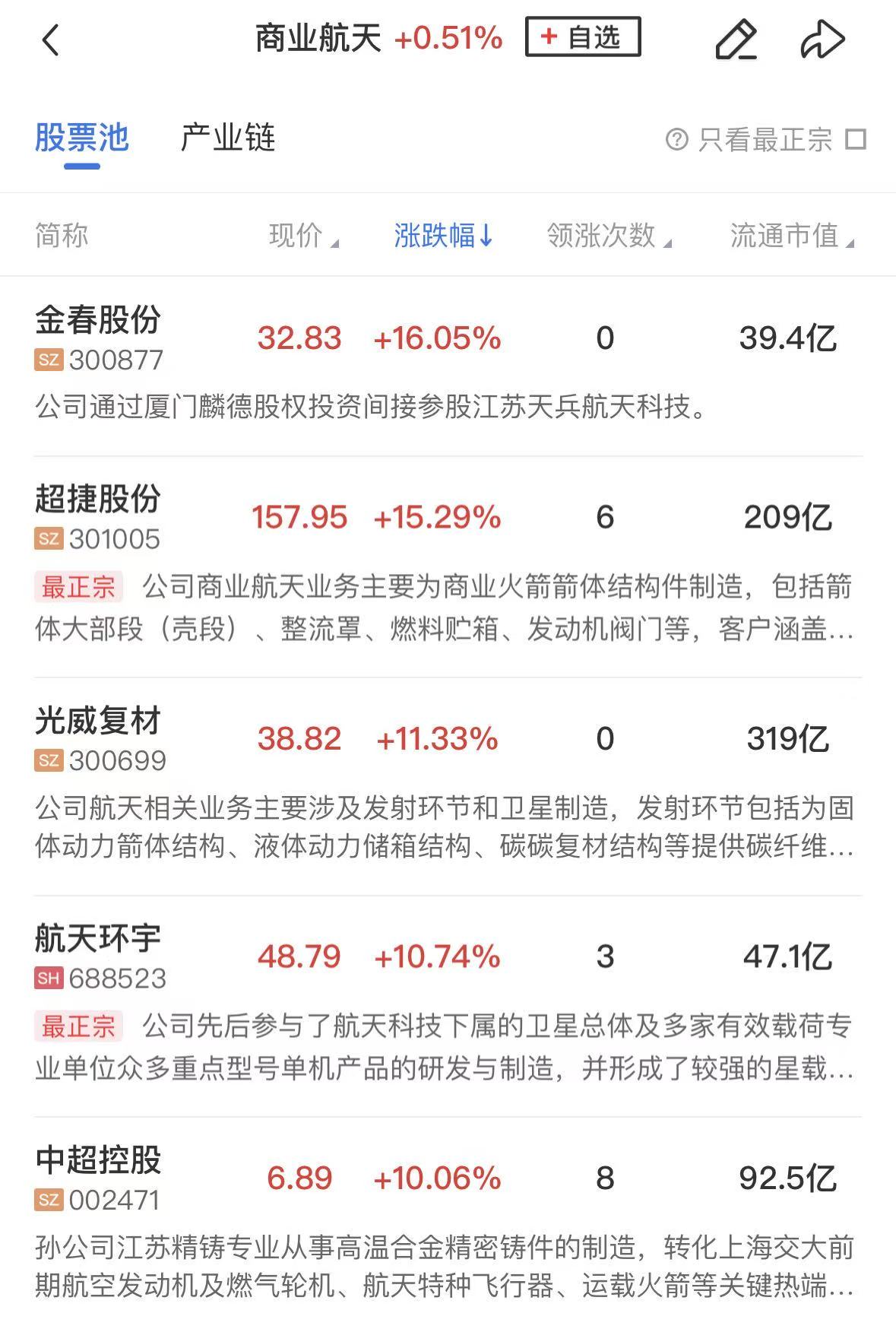Image resolution: width=896 pixels, height=1329 pixels.
Task: Switch to the 产业链 tab
Action: pyautogui.click(x=227, y=138)
